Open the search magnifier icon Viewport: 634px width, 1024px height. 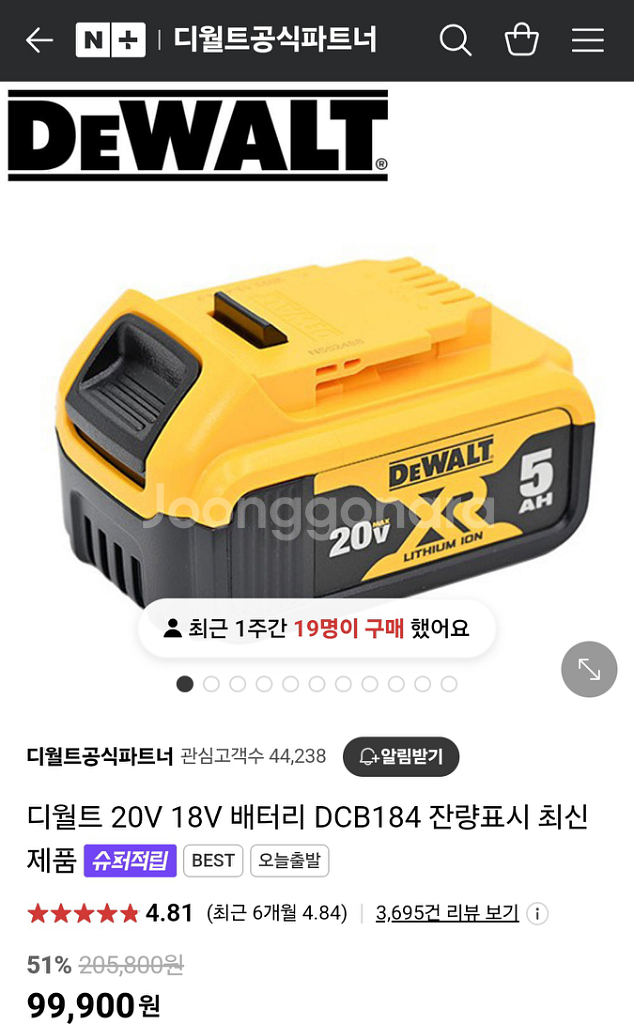pos(455,40)
